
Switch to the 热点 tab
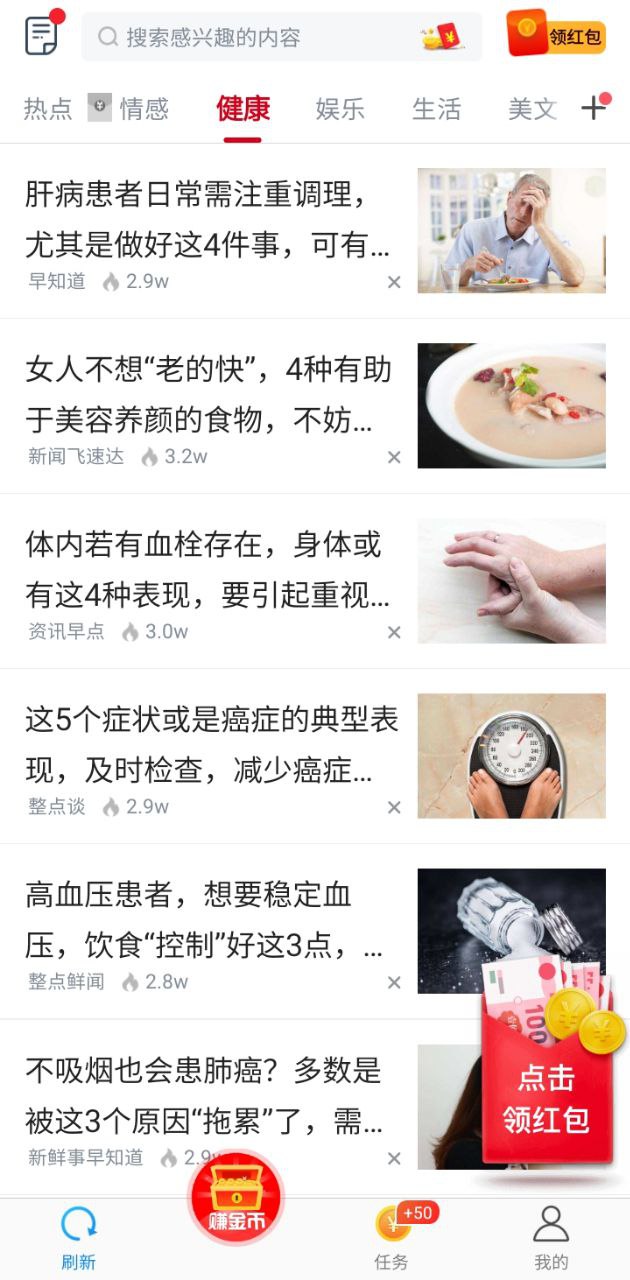tap(48, 108)
